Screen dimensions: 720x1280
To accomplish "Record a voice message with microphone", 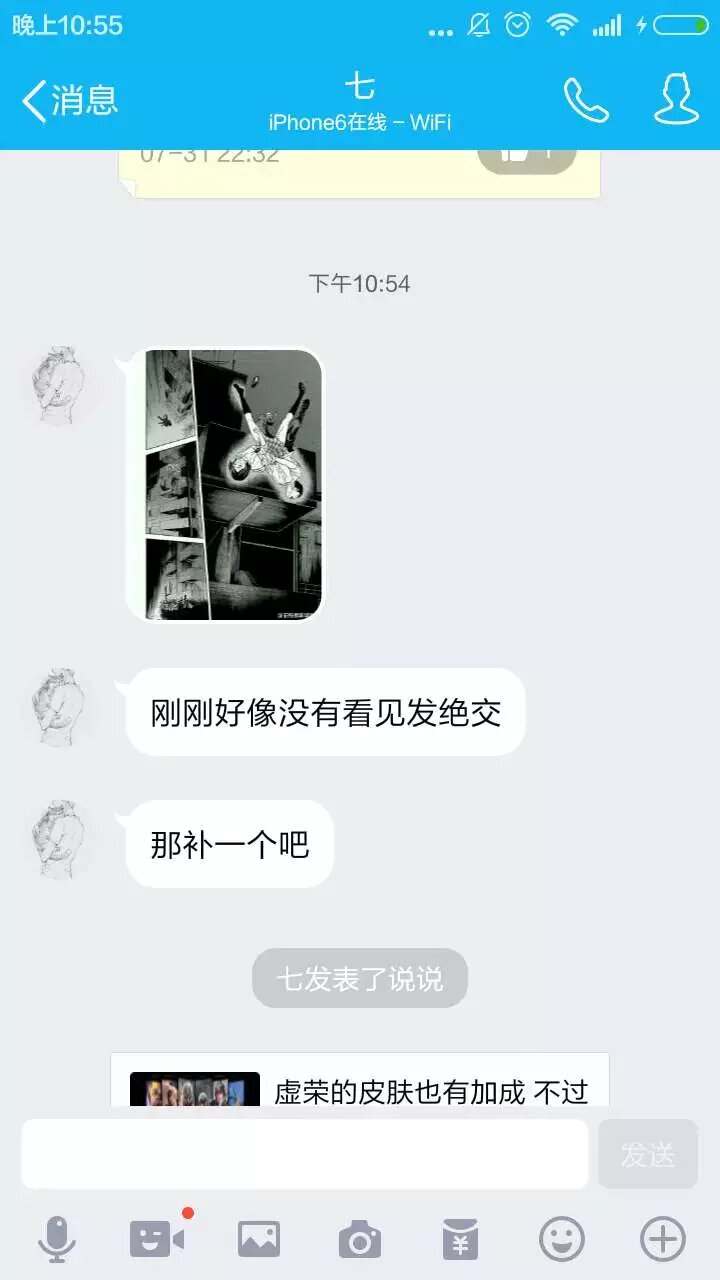I will point(57,1240).
